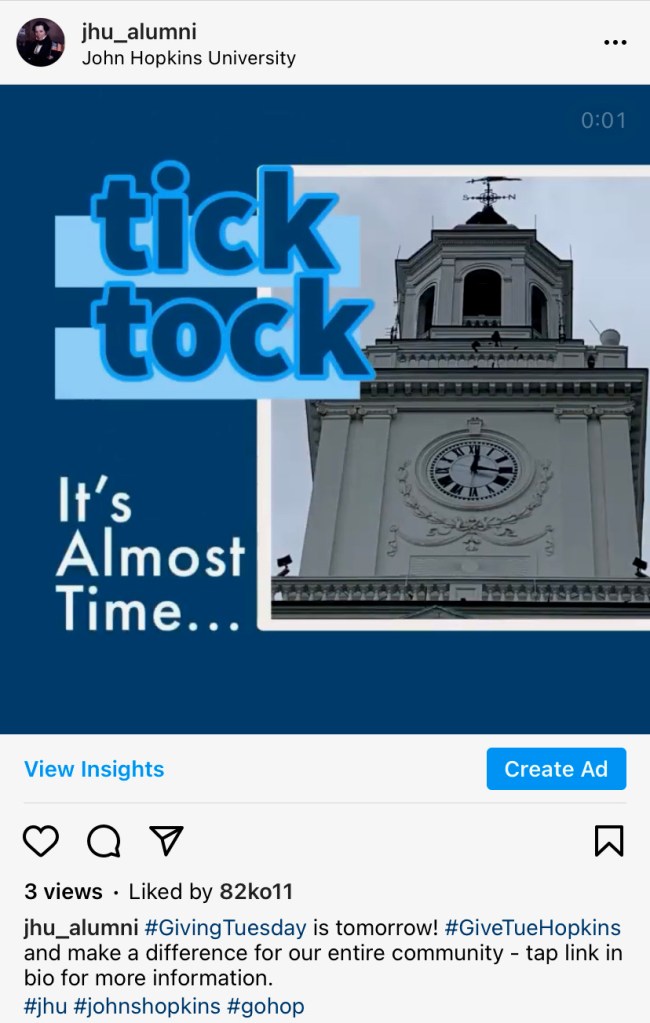Viewport: 650px width, 1023px height.
Task: Bookmark this post to saved
Action: (x=608, y=841)
